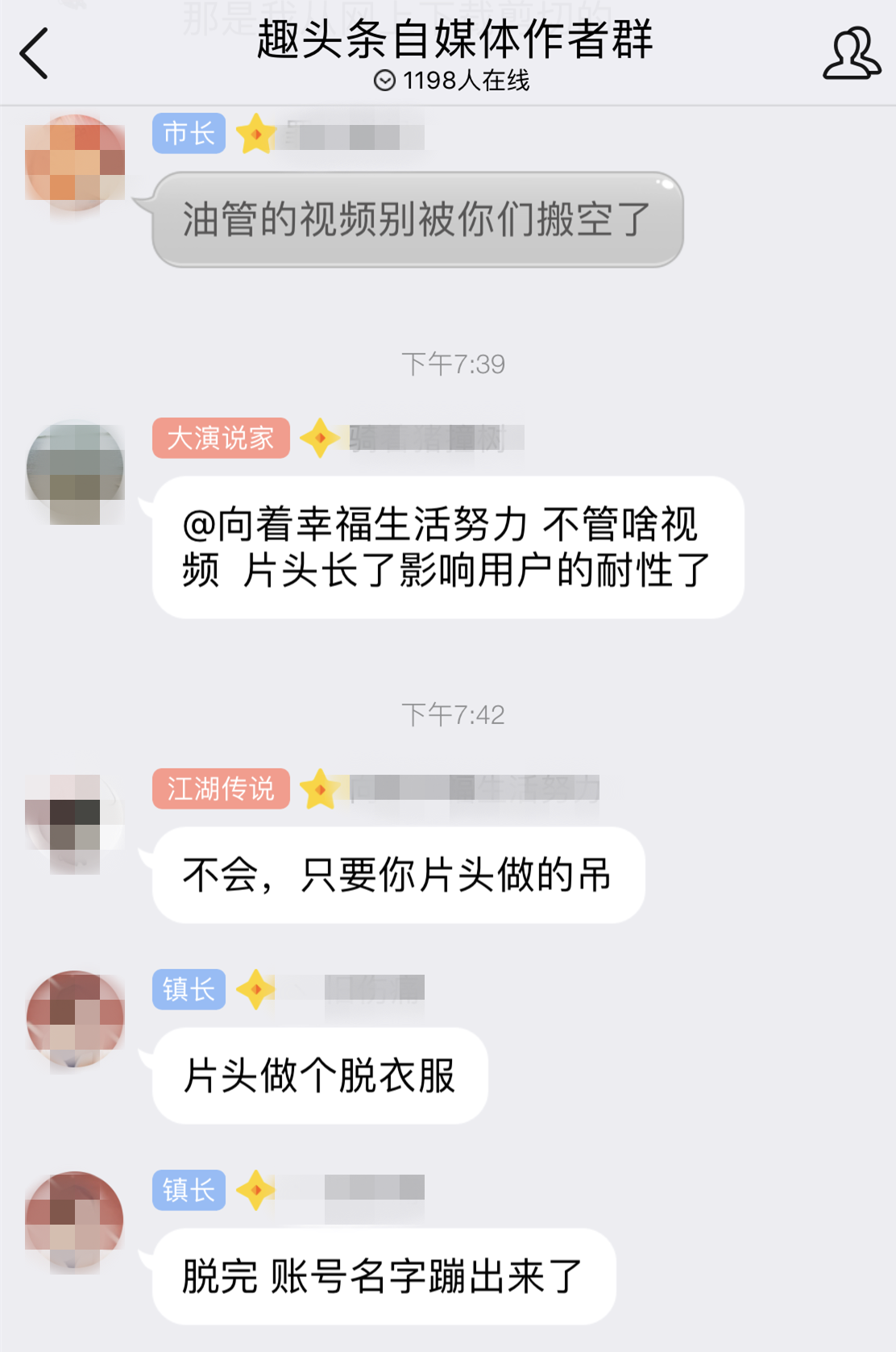Click the star icon by the second 镇长 entry
The image size is (896, 1352).
click(x=255, y=1191)
